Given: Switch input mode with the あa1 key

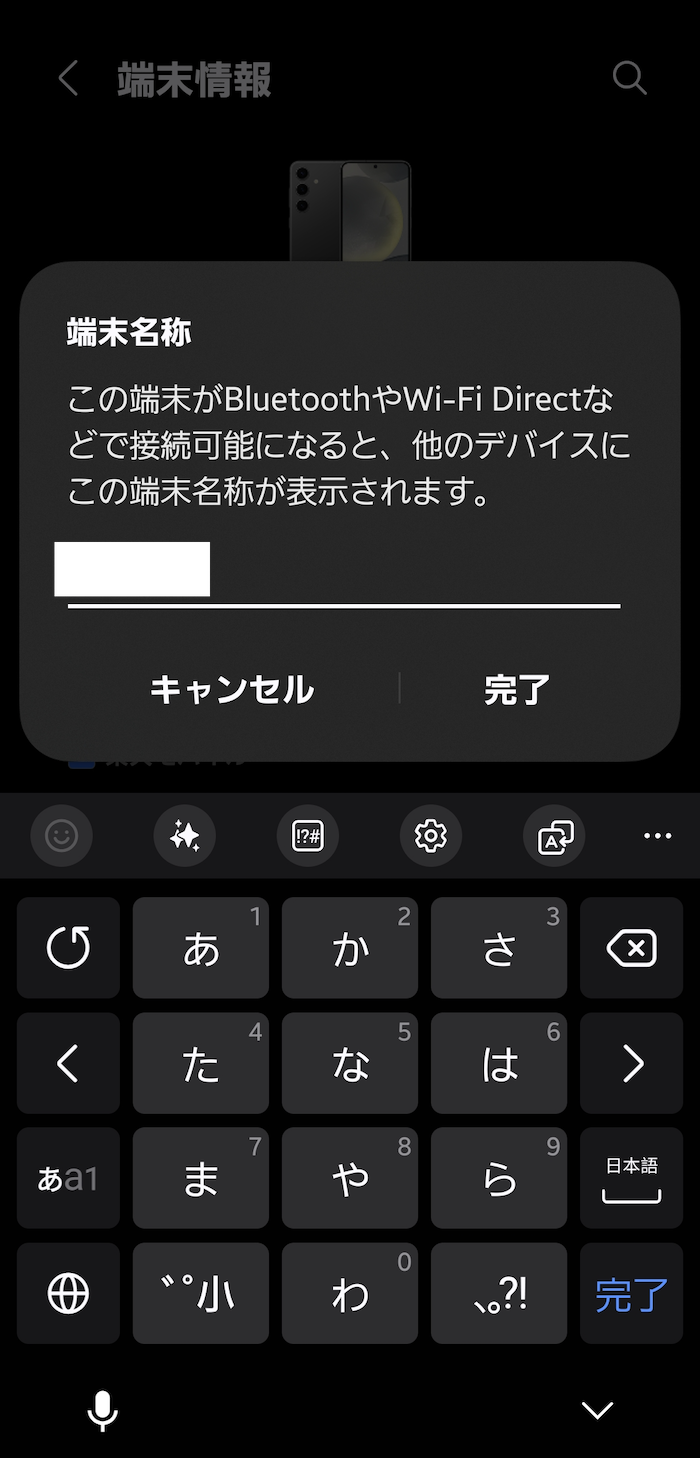Looking at the screenshot, I should coord(68,1178).
